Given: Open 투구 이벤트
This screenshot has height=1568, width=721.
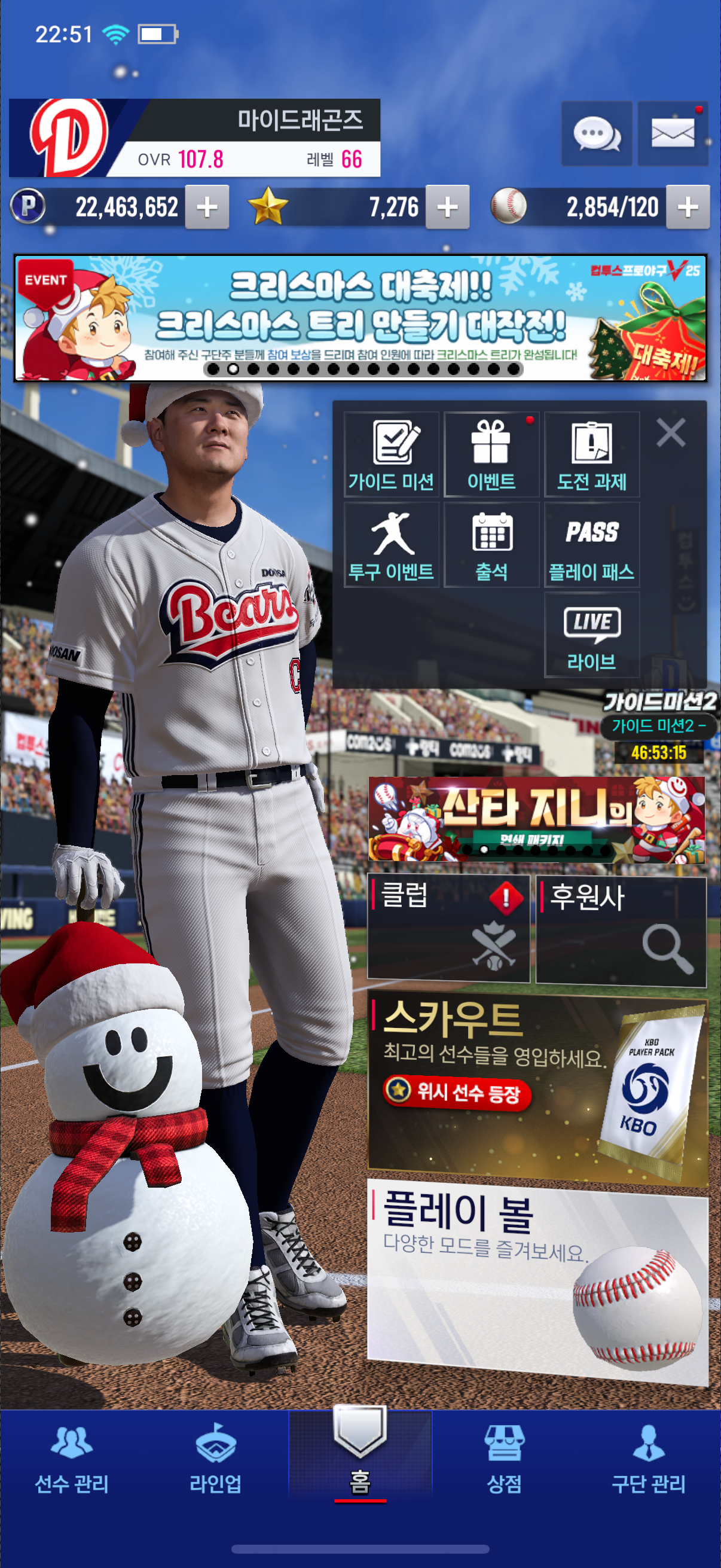Looking at the screenshot, I should coord(391,545).
